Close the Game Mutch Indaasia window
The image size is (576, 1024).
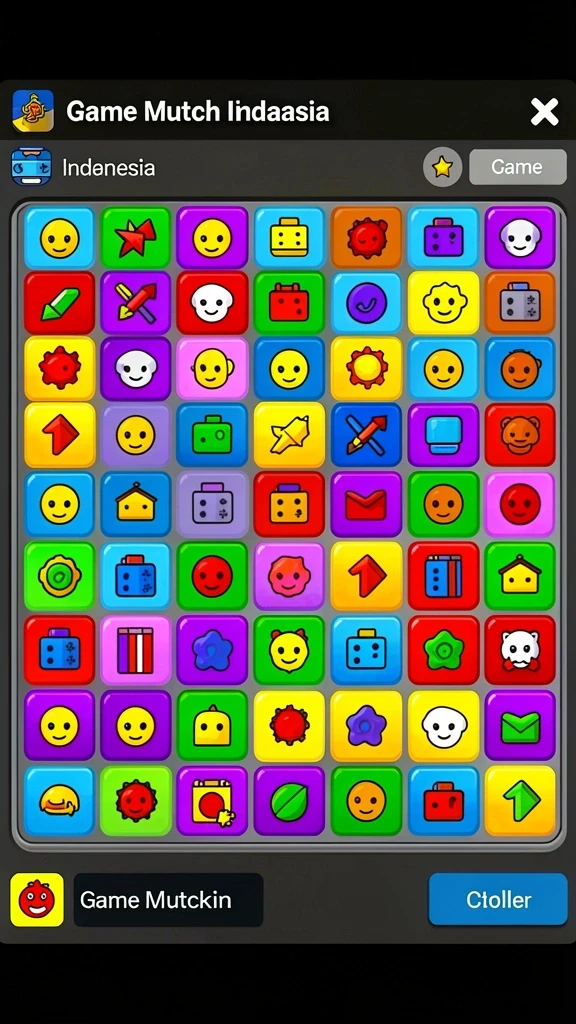point(544,112)
